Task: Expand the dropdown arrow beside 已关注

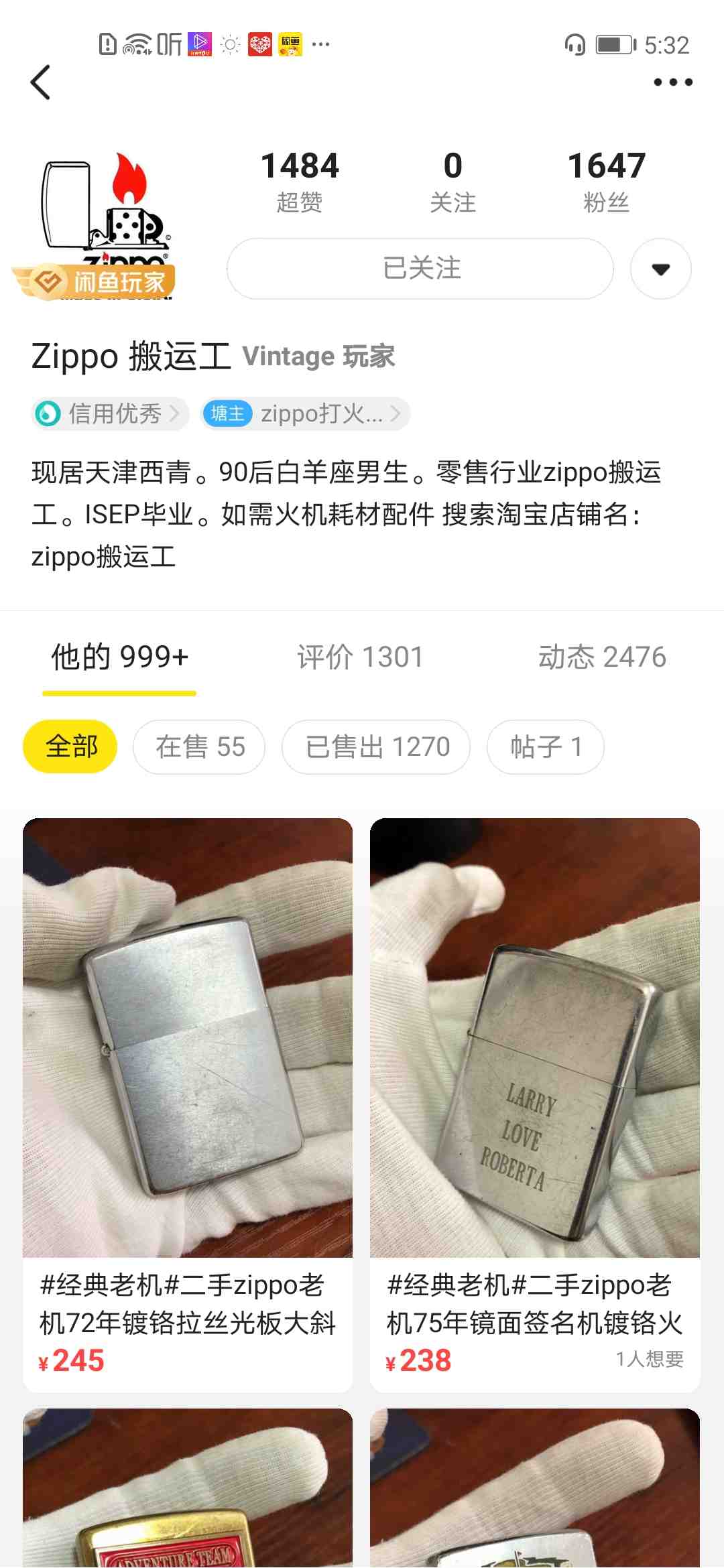Action: point(660,269)
